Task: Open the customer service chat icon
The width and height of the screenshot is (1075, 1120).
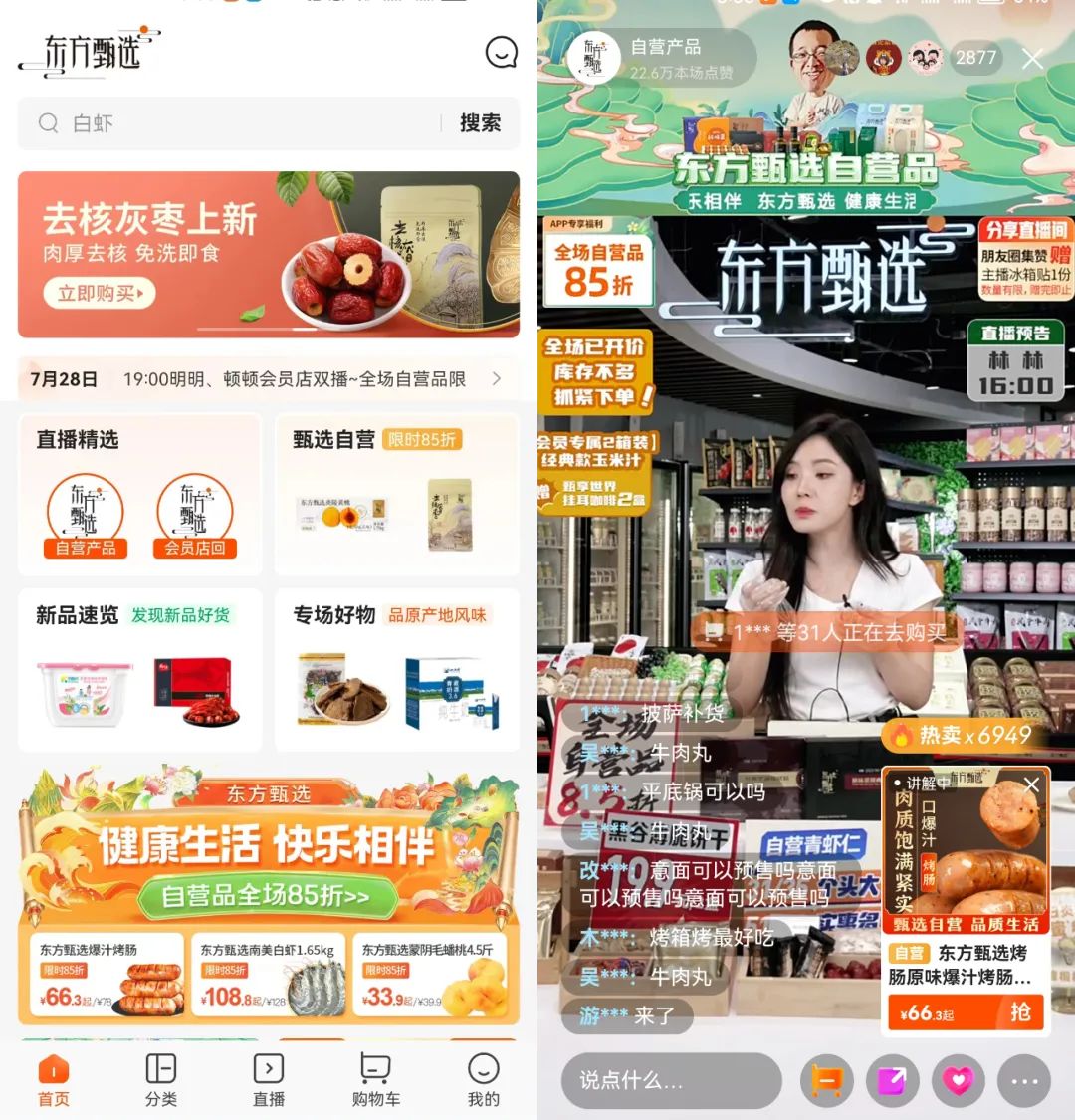Action: click(501, 52)
